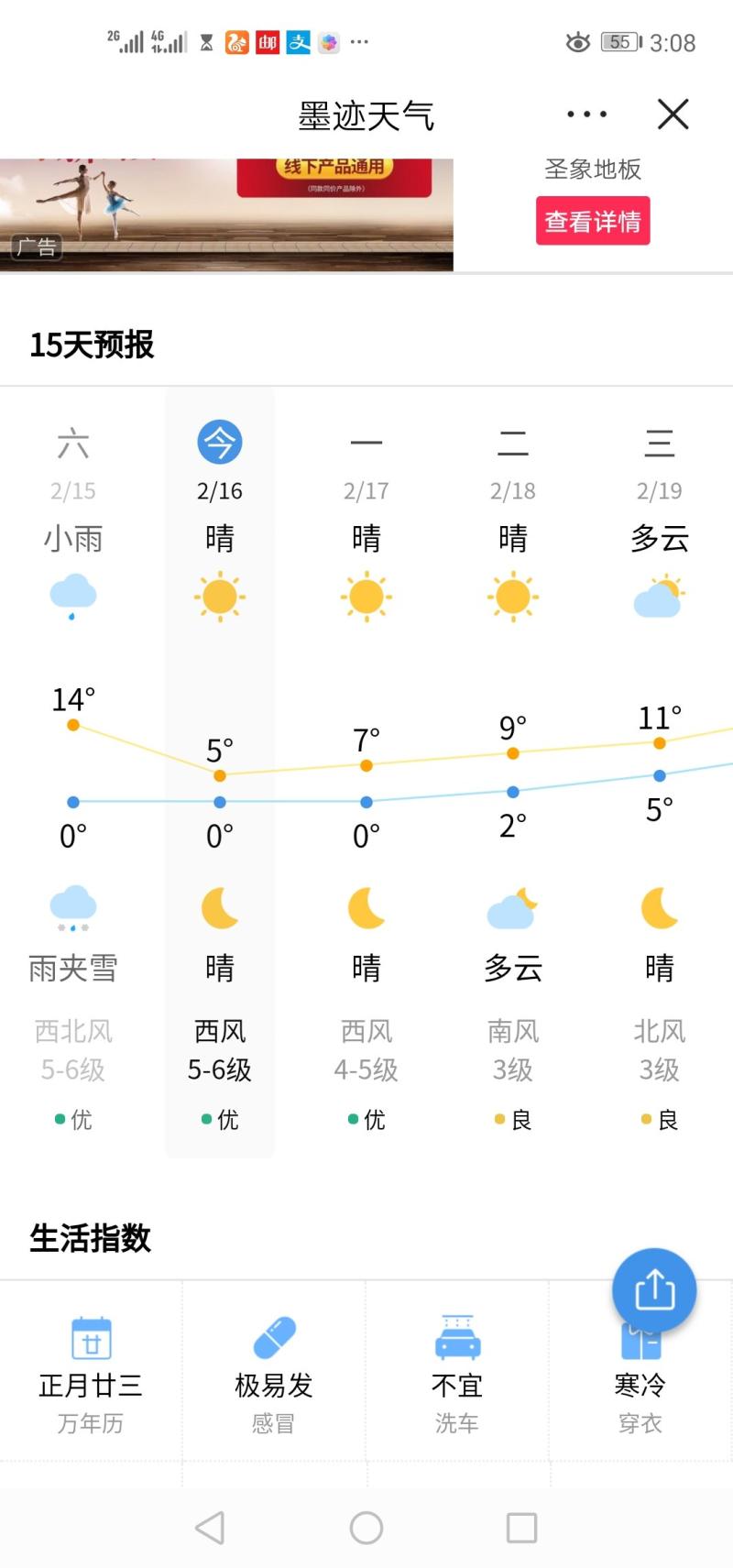Open the 圣象地板 ad banner image
733x1568 pixels.
(226, 215)
